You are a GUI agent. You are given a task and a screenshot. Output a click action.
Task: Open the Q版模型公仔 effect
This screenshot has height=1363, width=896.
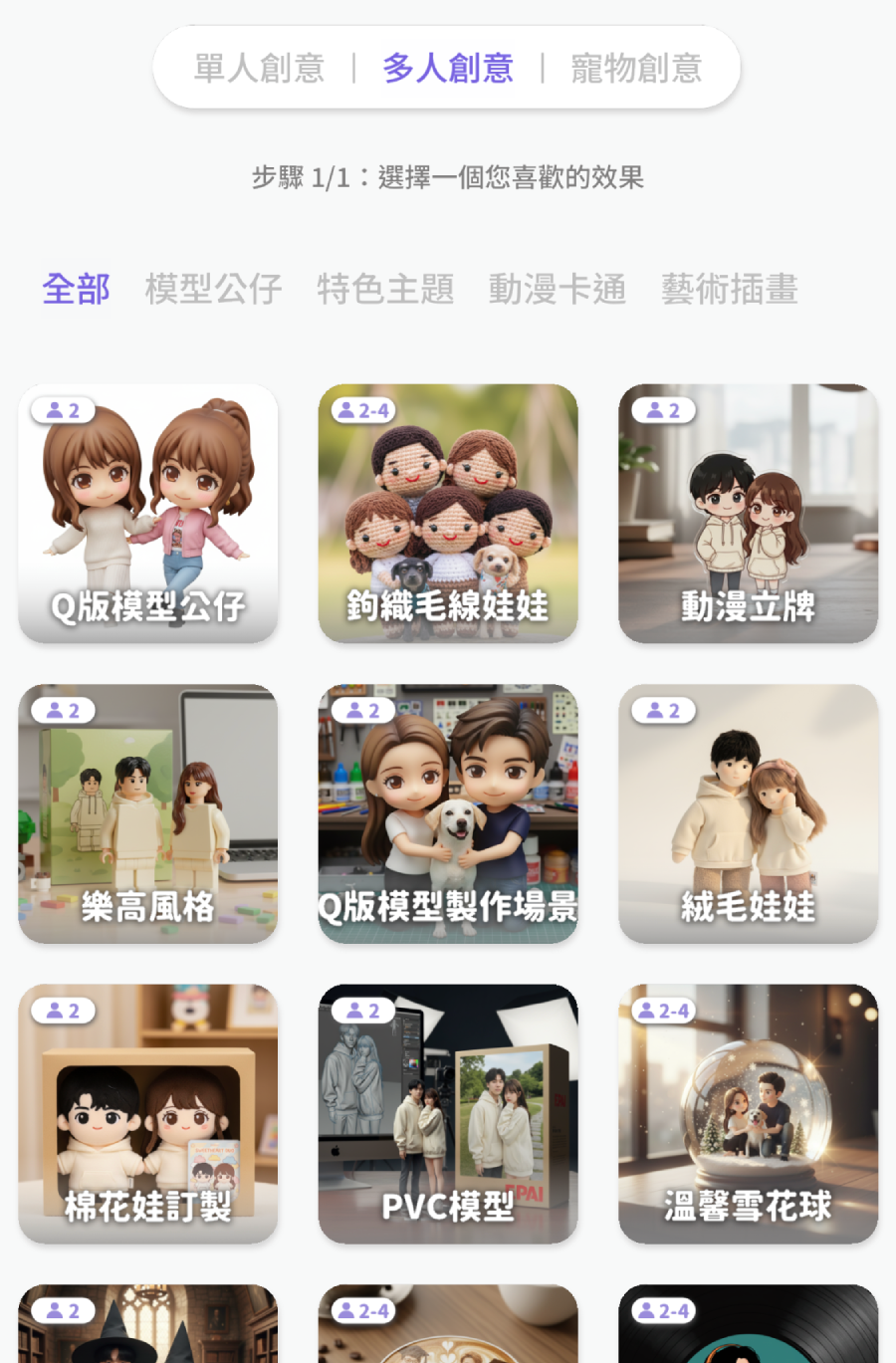tap(147, 513)
